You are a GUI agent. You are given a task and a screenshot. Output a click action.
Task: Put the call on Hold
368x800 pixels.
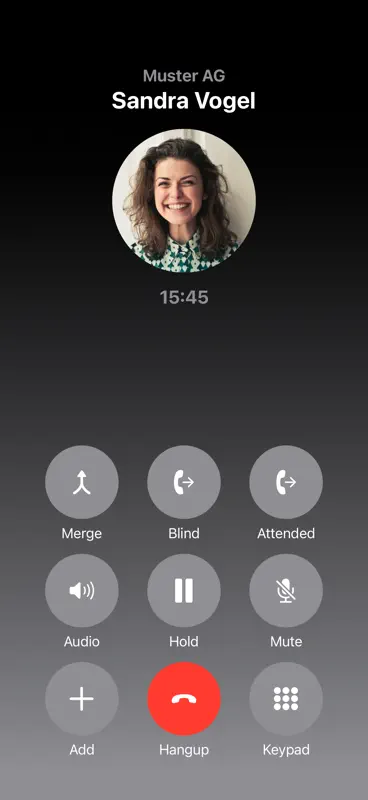(x=184, y=591)
